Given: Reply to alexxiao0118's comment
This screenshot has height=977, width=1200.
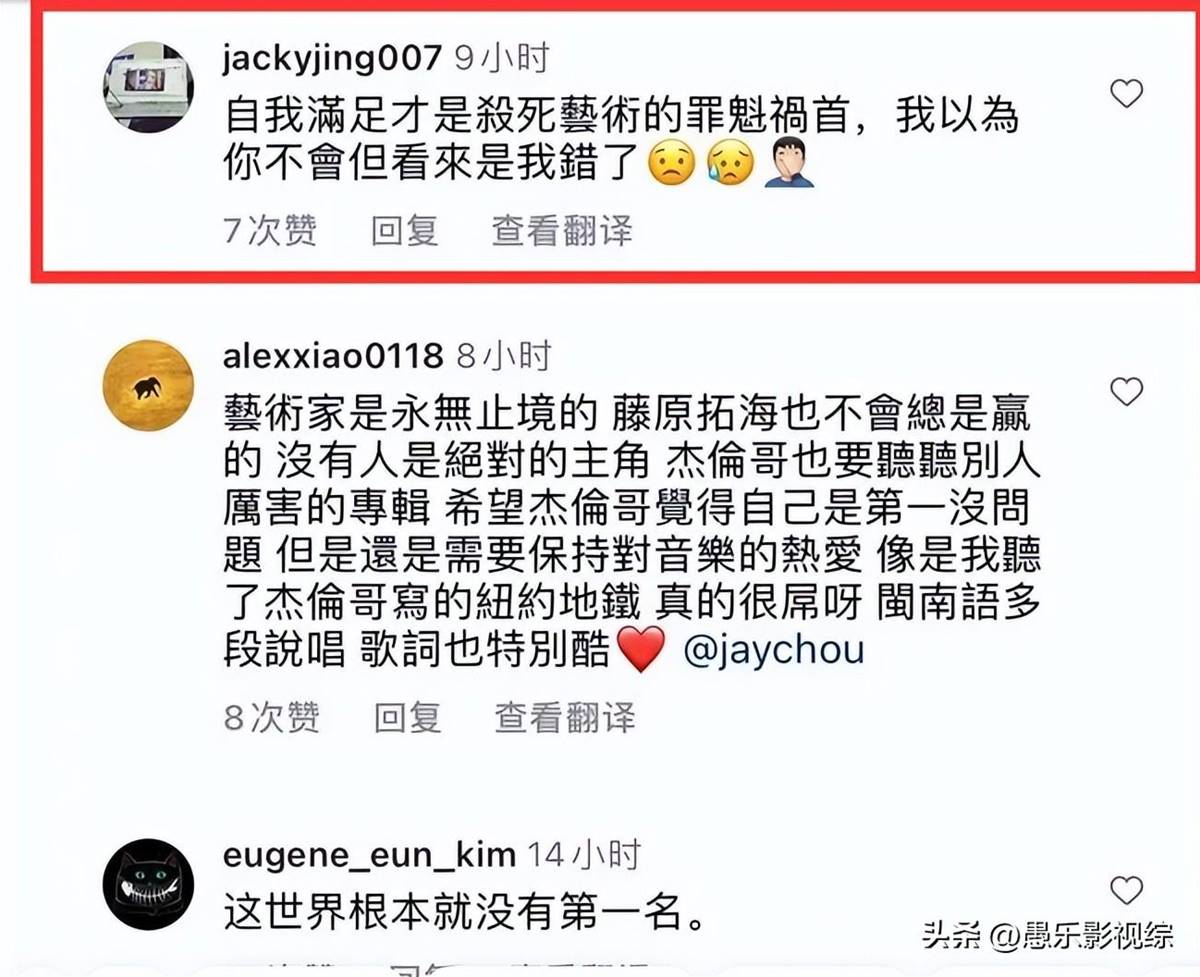Looking at the screenshot, I should [407, 717].
